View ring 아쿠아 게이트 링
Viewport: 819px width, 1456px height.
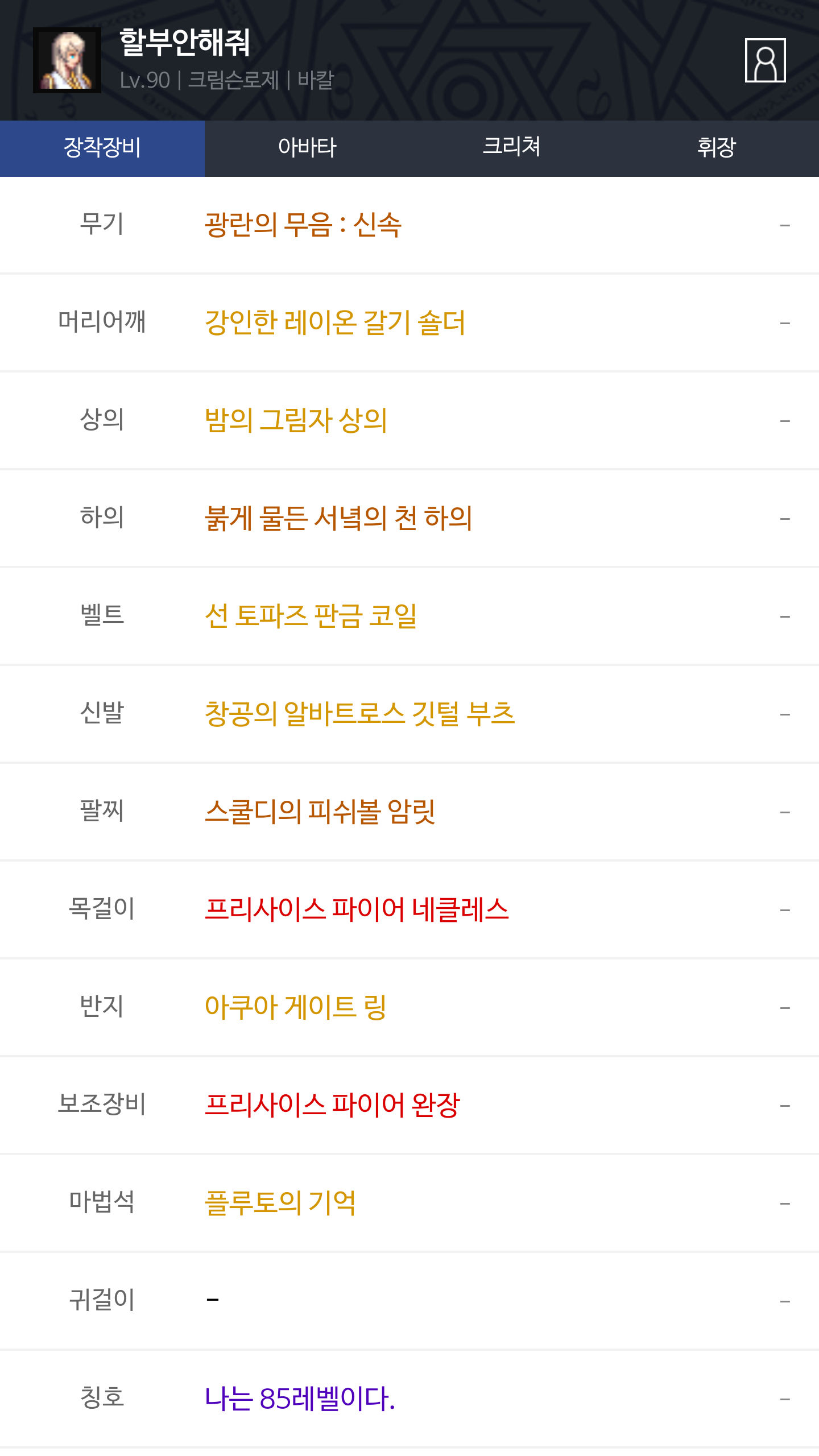[295, 1007]
